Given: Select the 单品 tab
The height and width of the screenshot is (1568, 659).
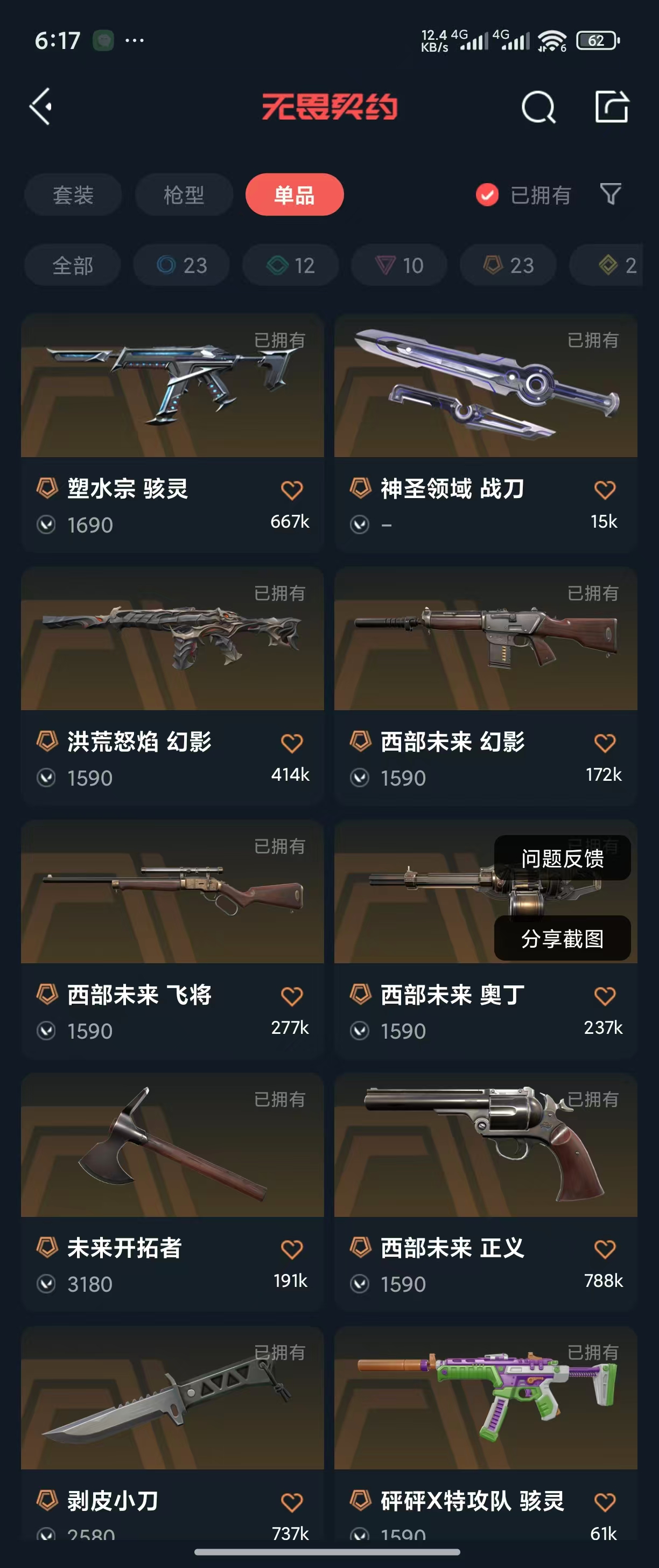Looking at the screenshot, I should (295, 195).
